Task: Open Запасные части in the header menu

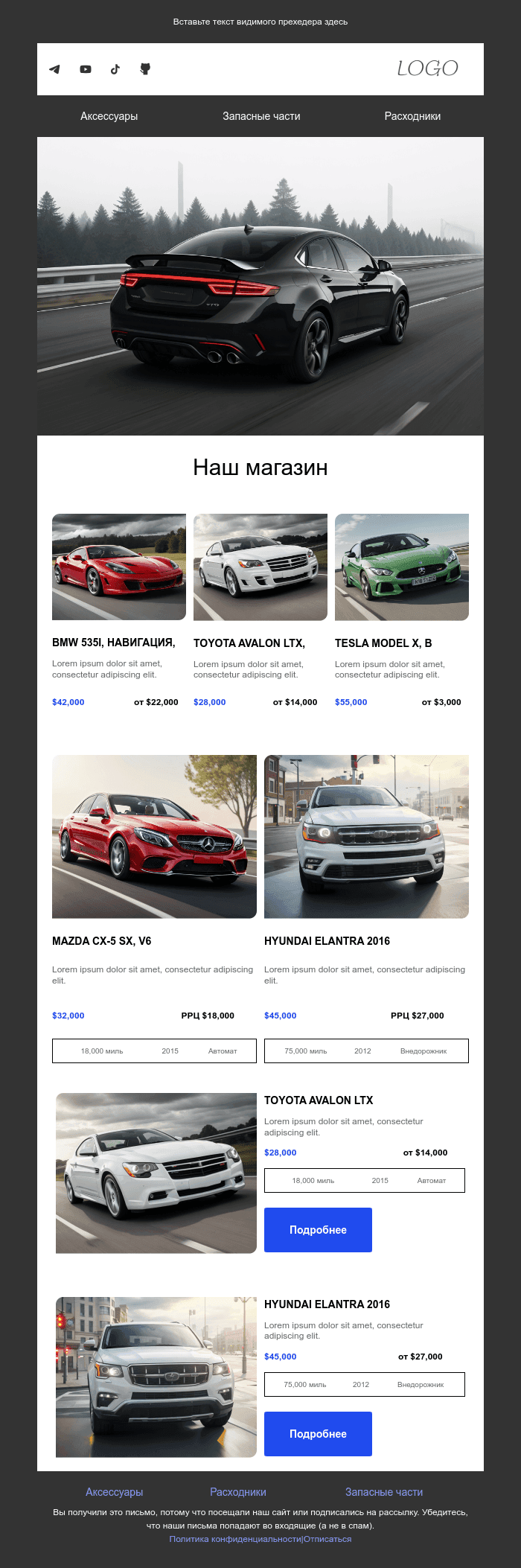Action: 261,116
